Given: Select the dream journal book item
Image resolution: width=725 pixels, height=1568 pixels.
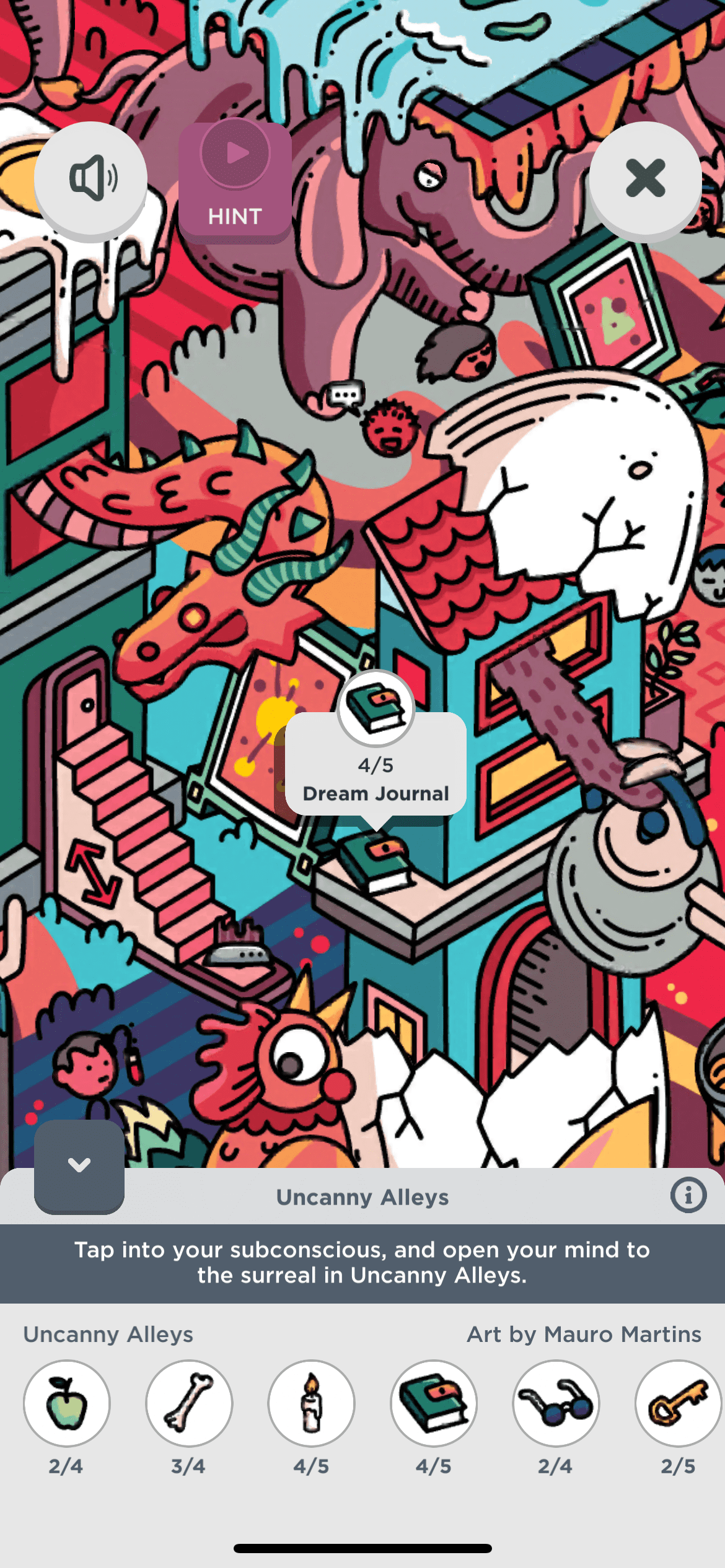Looking at the screenshot, I should (433, 1403).
